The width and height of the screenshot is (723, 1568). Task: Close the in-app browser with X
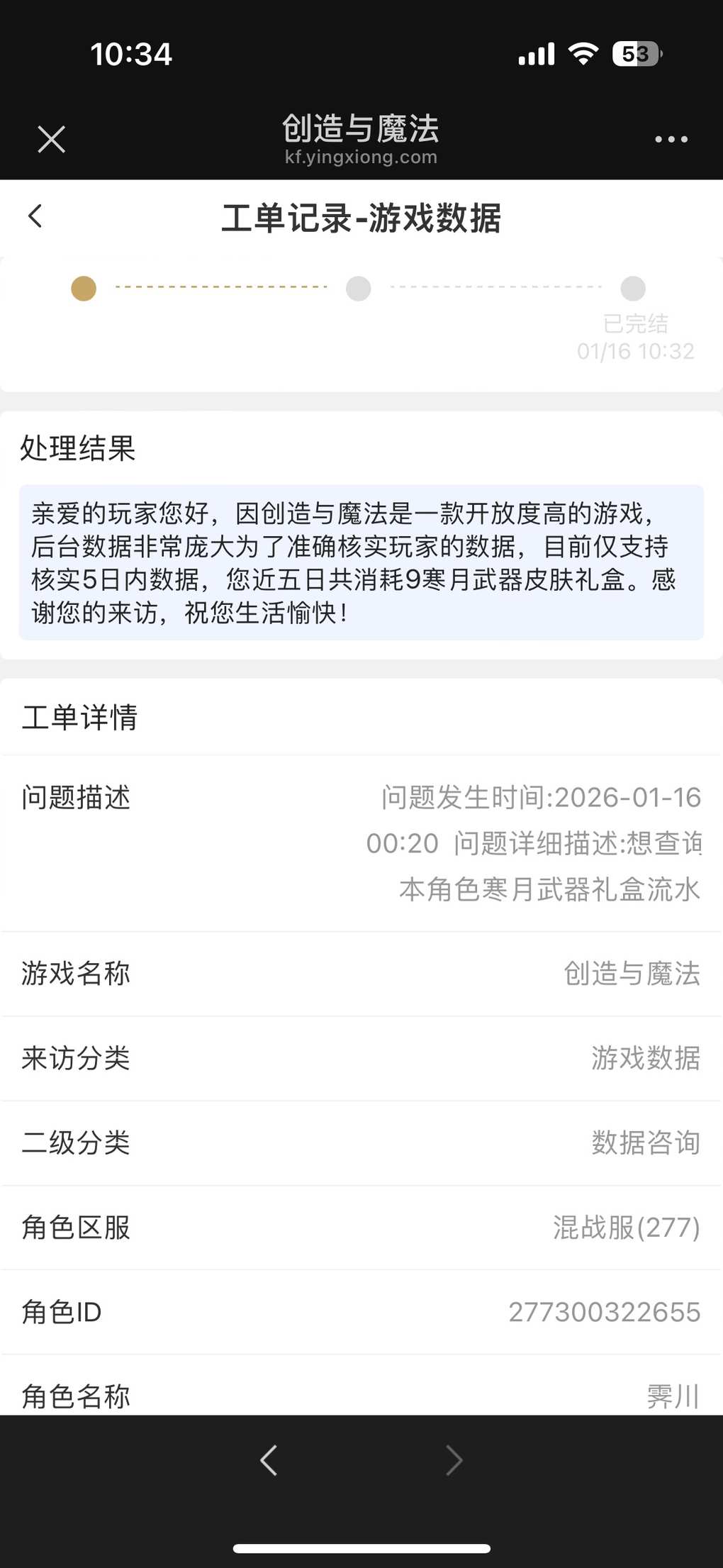tap(51, 139)
